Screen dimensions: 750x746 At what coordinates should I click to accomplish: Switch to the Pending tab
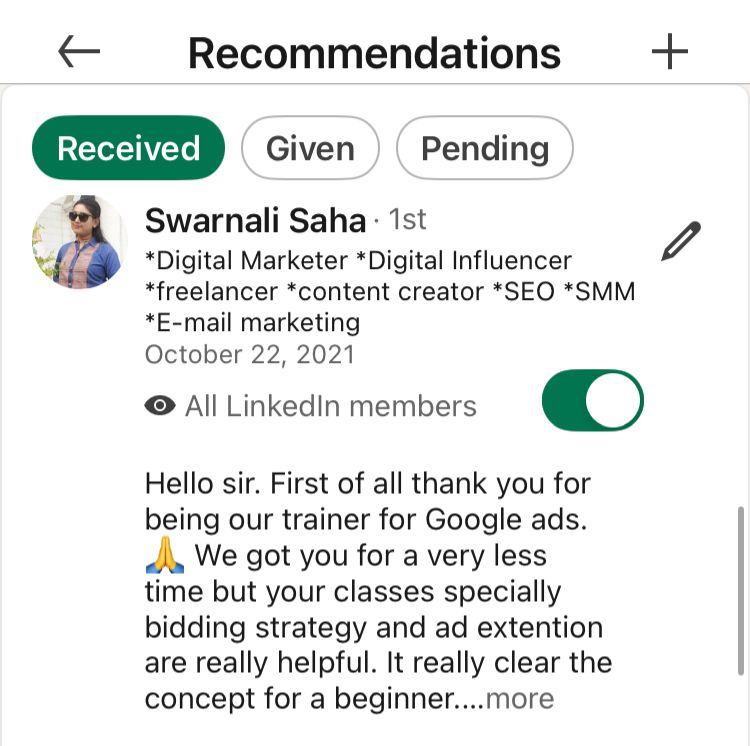point(485,148)
